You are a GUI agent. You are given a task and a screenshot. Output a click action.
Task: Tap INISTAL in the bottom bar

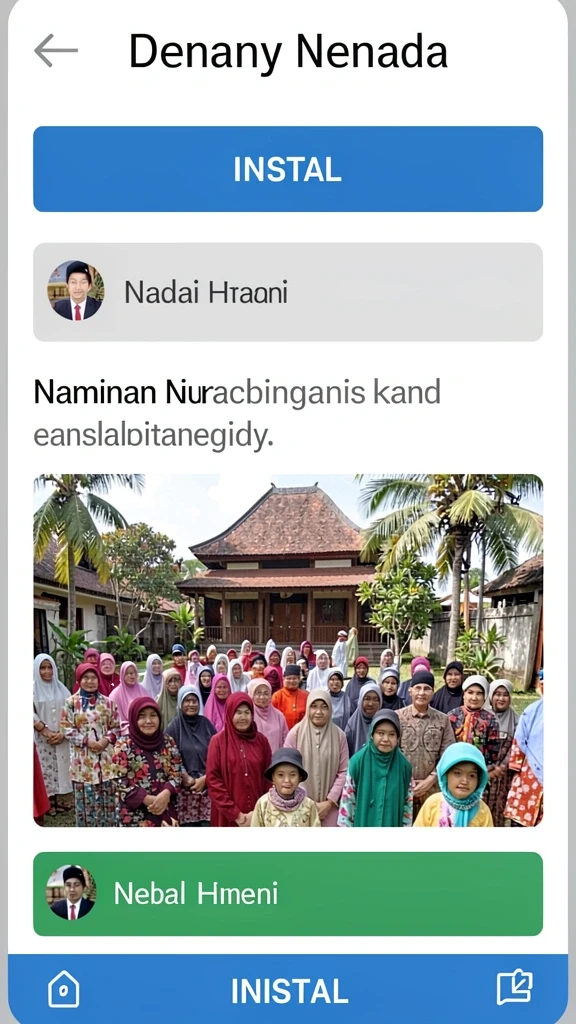point(289,991)
